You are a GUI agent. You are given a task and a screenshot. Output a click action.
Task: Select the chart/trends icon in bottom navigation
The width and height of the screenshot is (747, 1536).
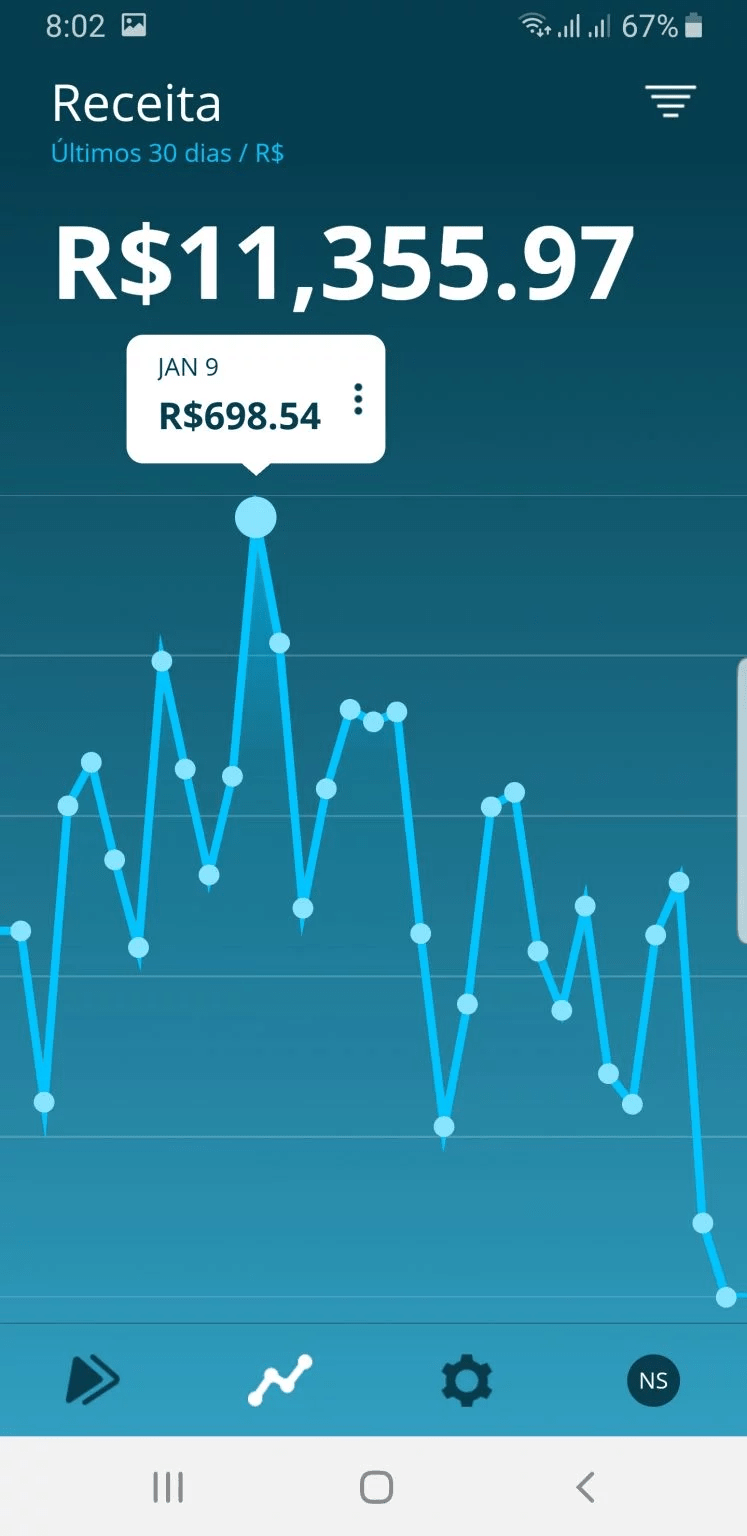(280, 1380)
